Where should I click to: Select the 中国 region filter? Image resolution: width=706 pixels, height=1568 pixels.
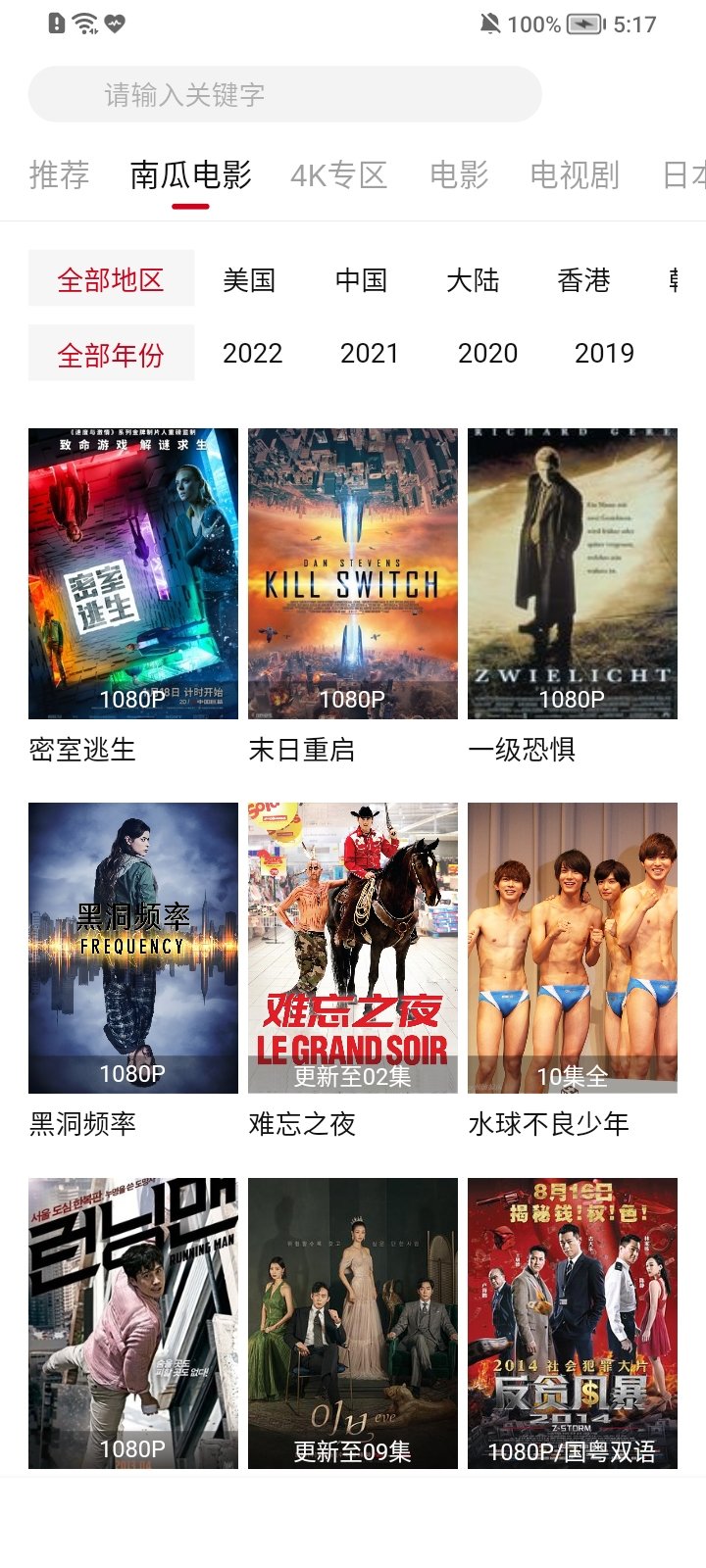click(x=361, y=280)
